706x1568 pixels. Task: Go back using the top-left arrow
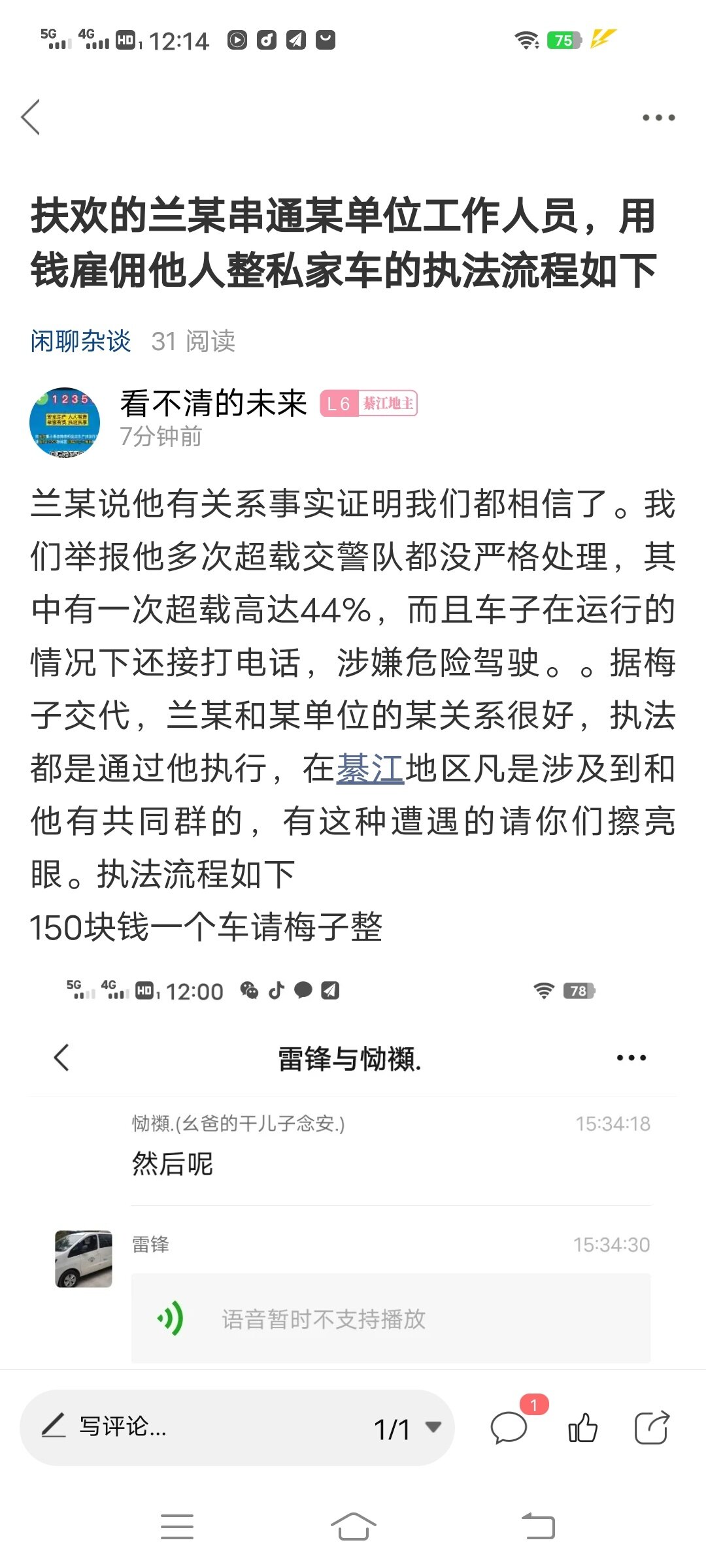pos(31,118)
